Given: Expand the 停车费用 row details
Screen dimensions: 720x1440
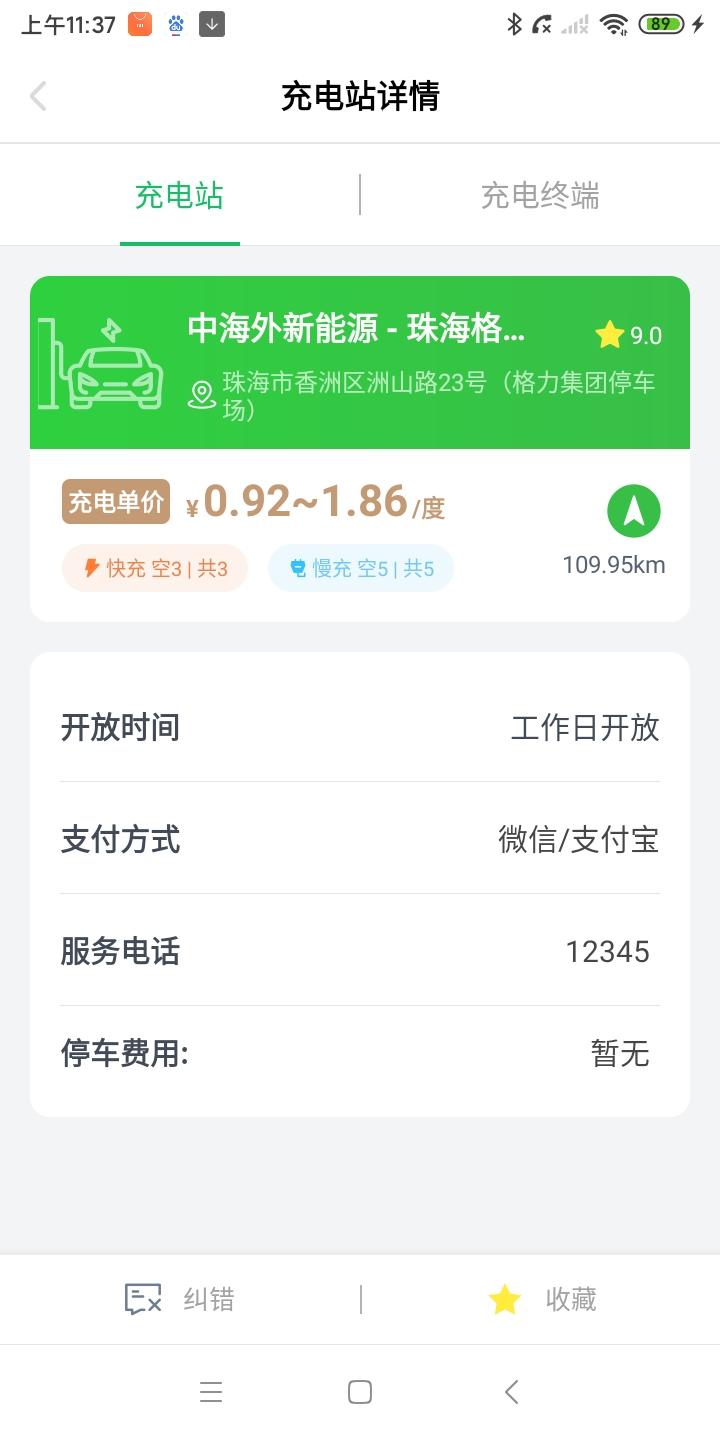Looking at the screenshot, I should [360, 1052].
